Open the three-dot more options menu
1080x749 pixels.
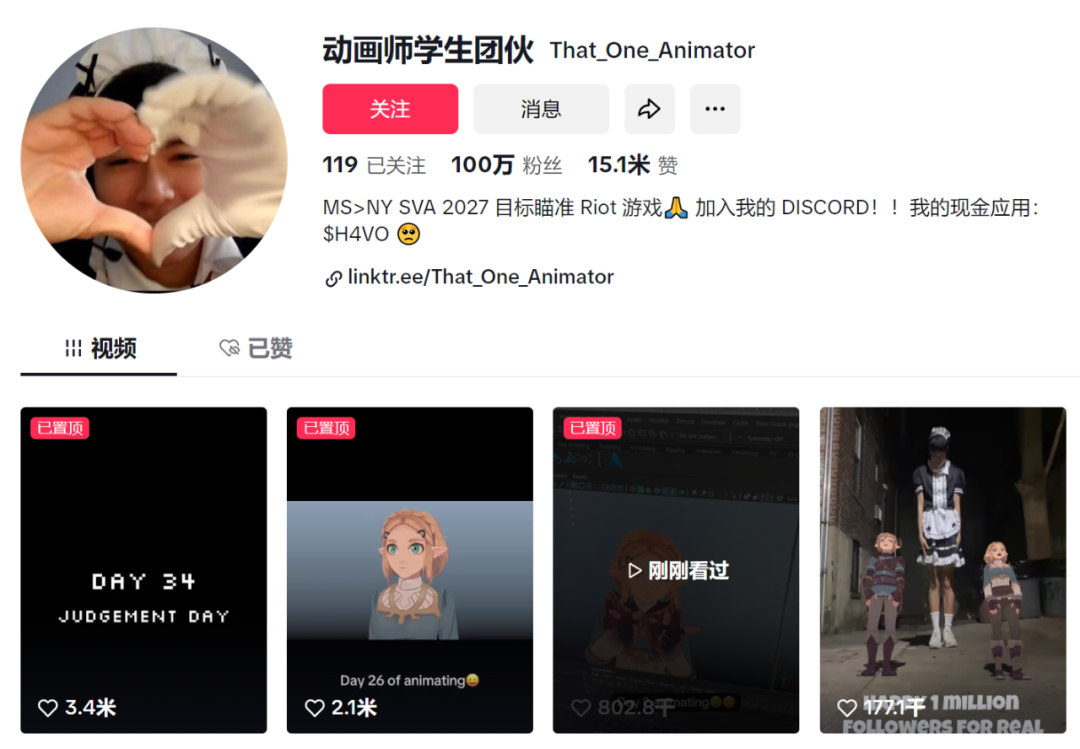pos(715,109)
